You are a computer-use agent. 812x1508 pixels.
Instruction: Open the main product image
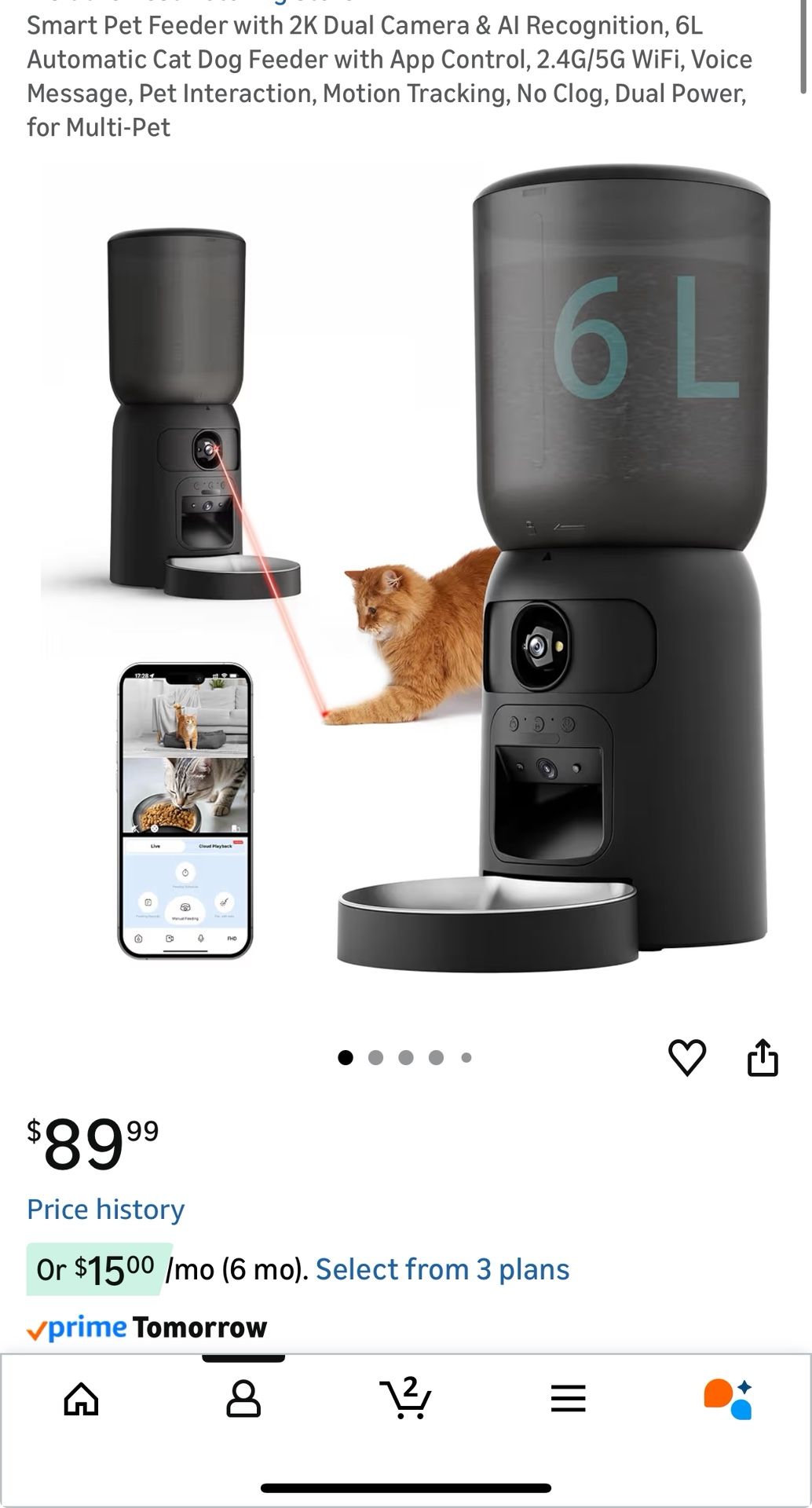406,569
